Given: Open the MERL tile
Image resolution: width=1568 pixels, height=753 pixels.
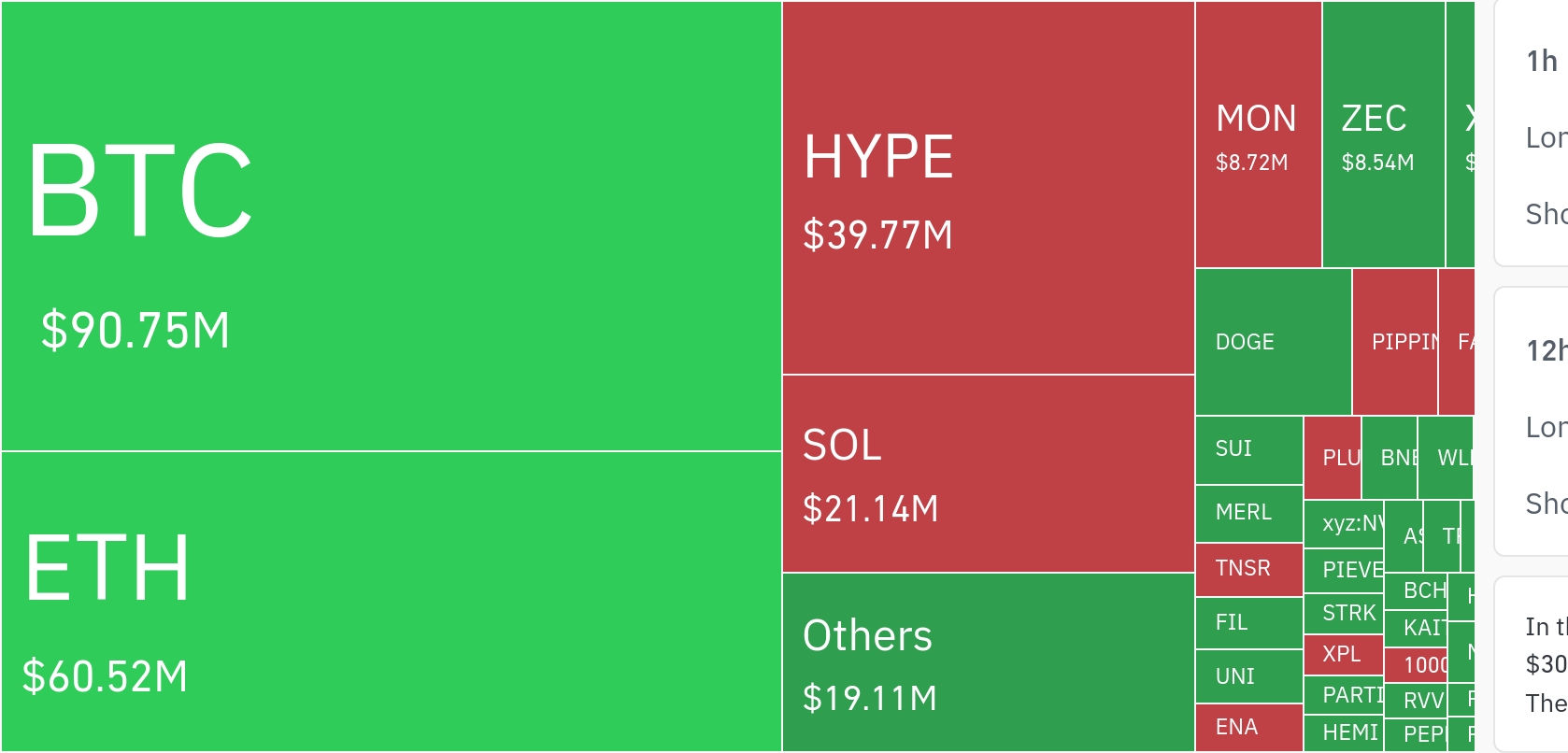Looking at the screenshot, I should 1248,513.
